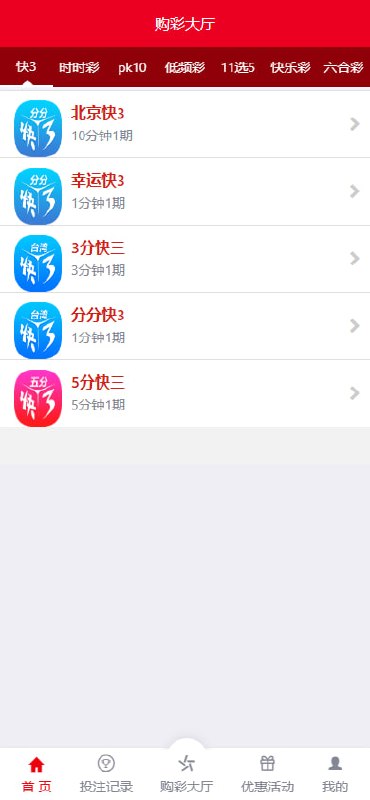Go to 首页 in bottom navigation

click(37, 774)
